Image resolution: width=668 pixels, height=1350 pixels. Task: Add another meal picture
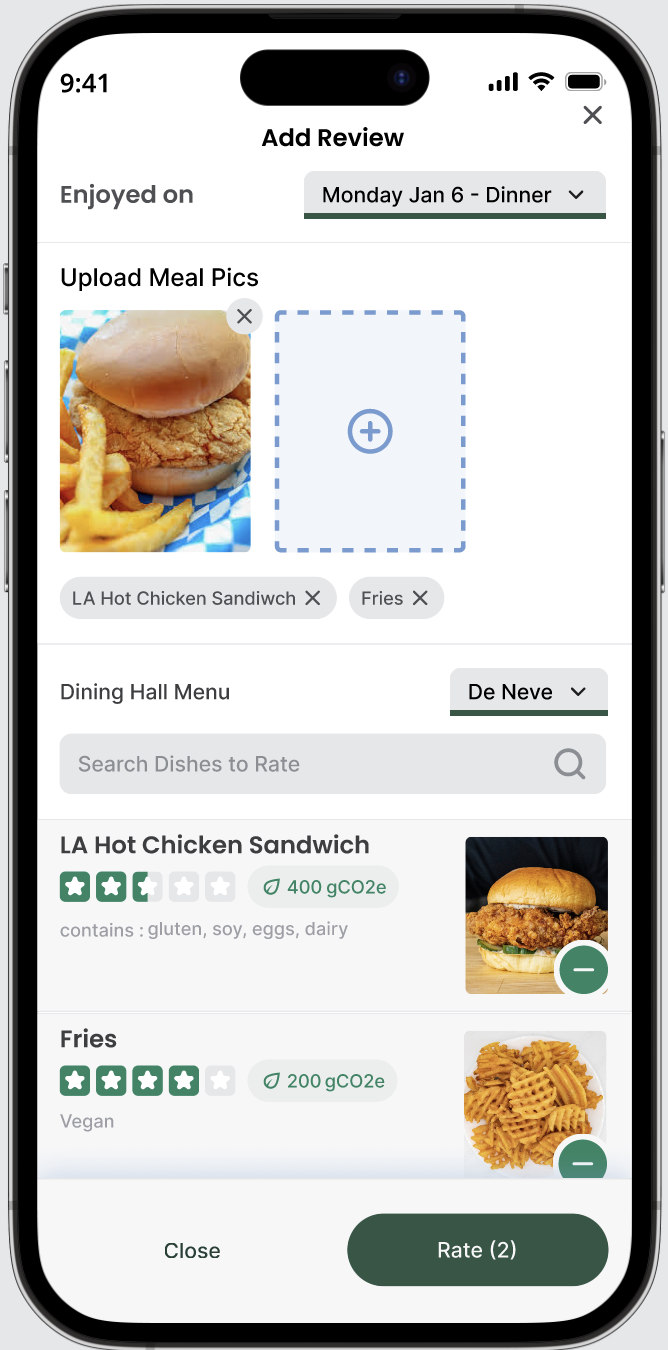point(370,431)
